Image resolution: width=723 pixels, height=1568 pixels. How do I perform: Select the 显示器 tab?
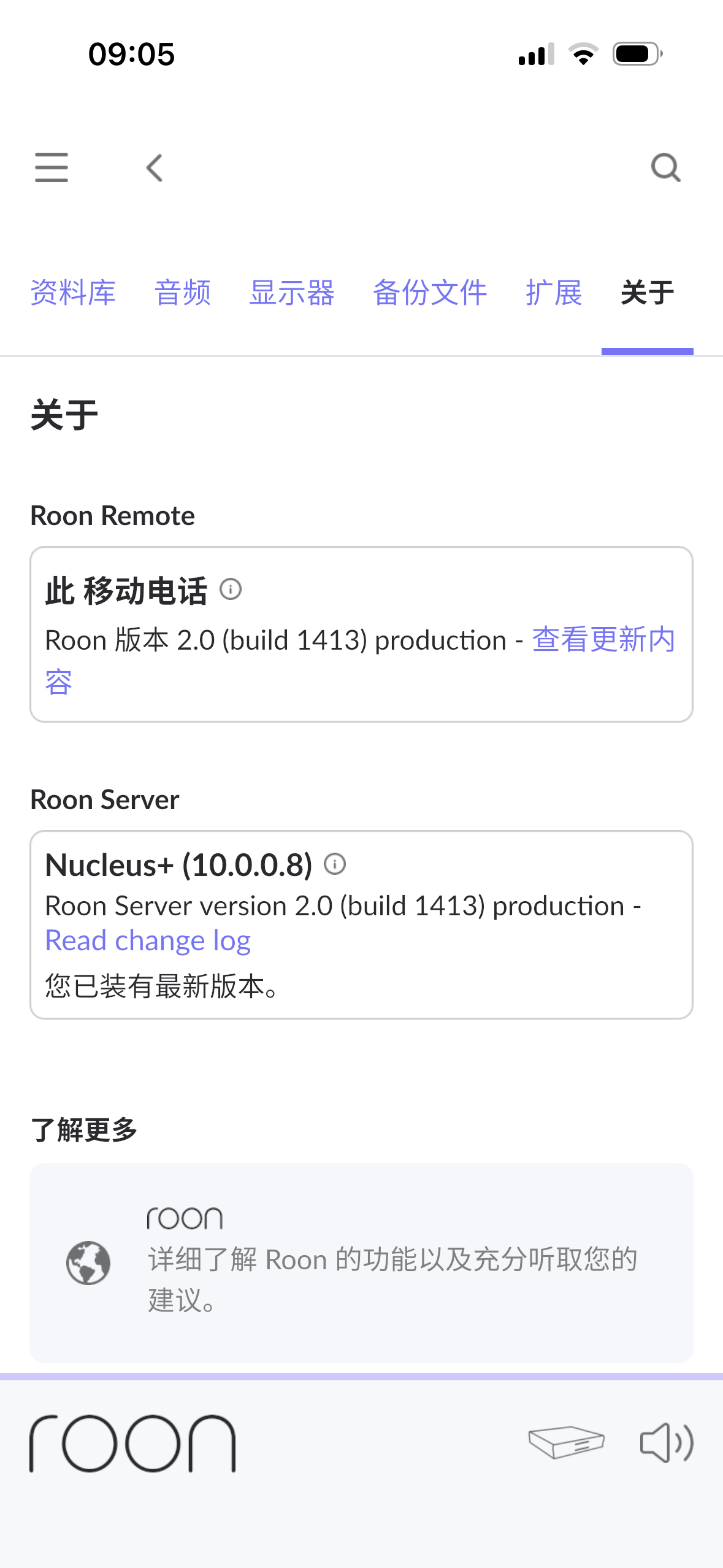pos(292,293)
